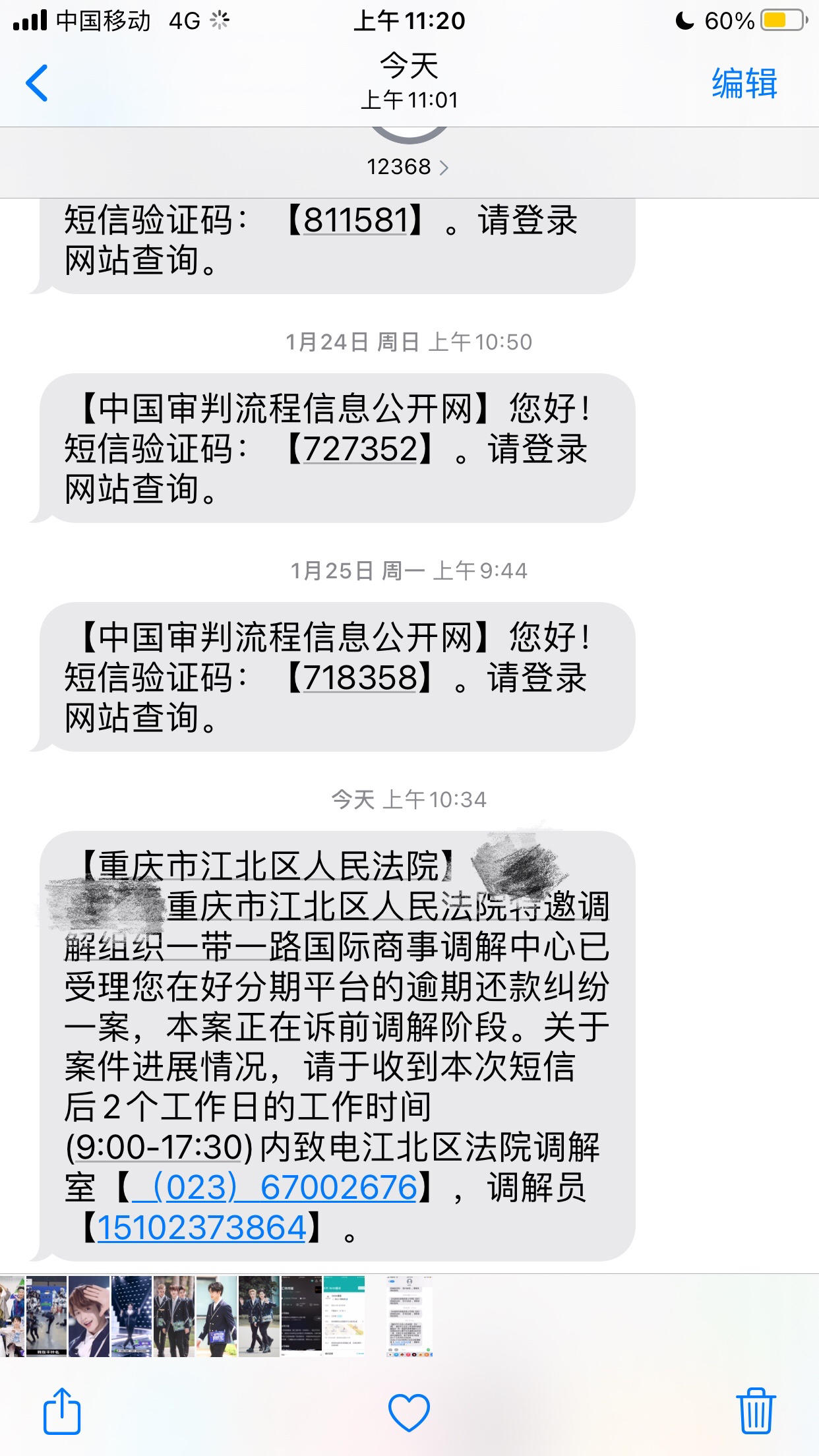This screenshot has height=1456, width=819.
Task: Favorite this photo with the heart
Action: 409,1412
